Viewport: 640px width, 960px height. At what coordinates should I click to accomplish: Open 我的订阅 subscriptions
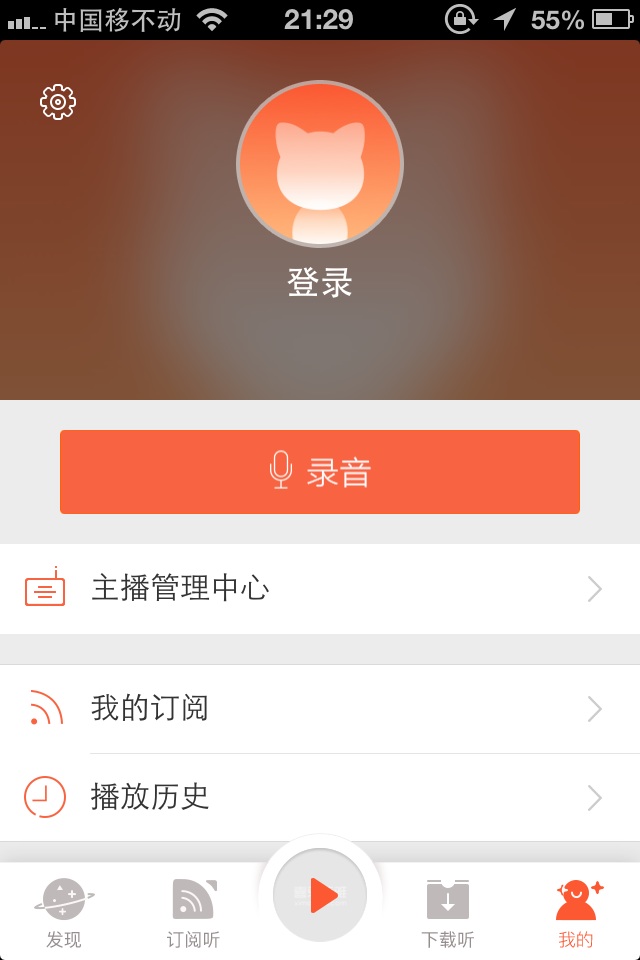point(320,709)
